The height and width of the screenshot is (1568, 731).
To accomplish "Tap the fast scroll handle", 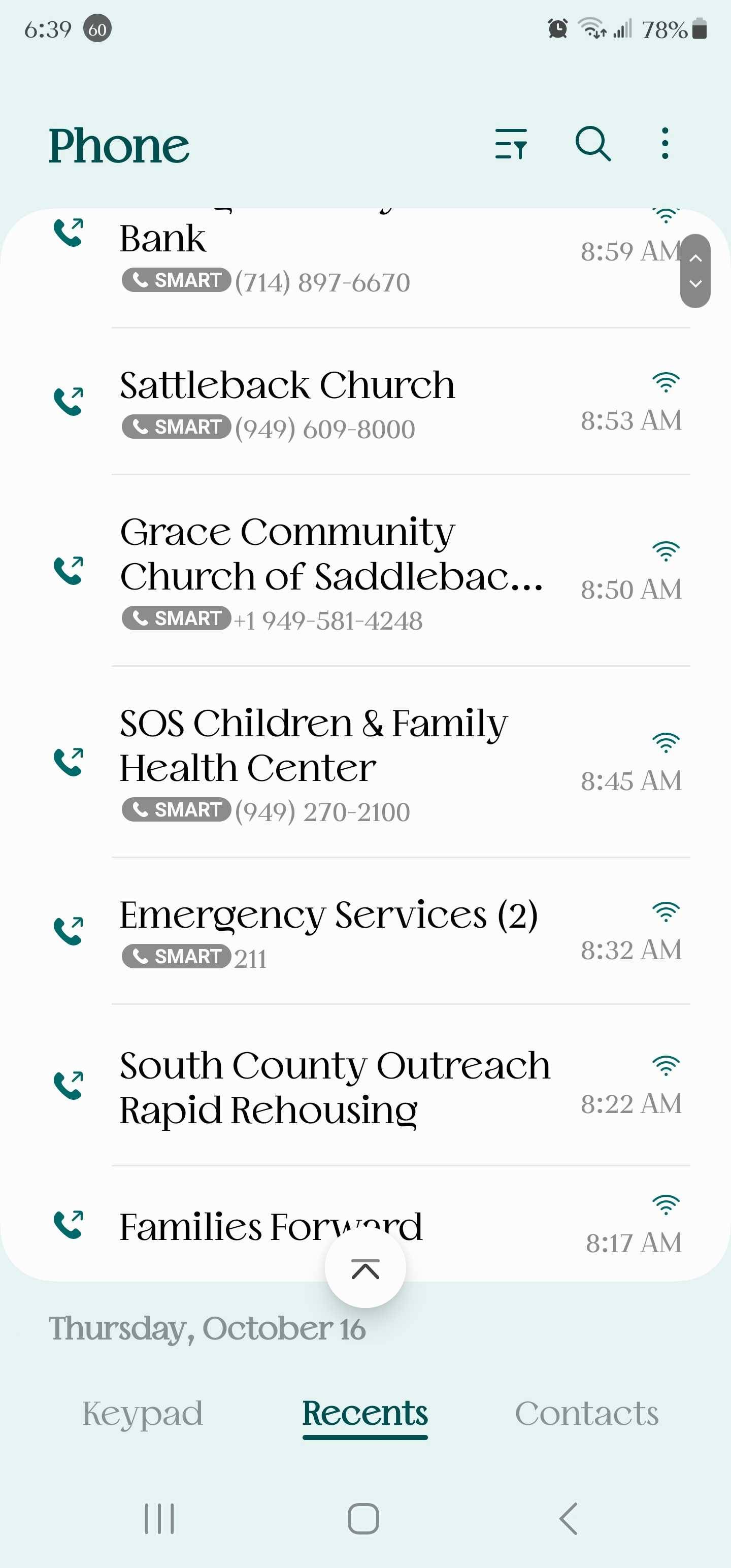I will pyautogui.click(x=695, y=271).
